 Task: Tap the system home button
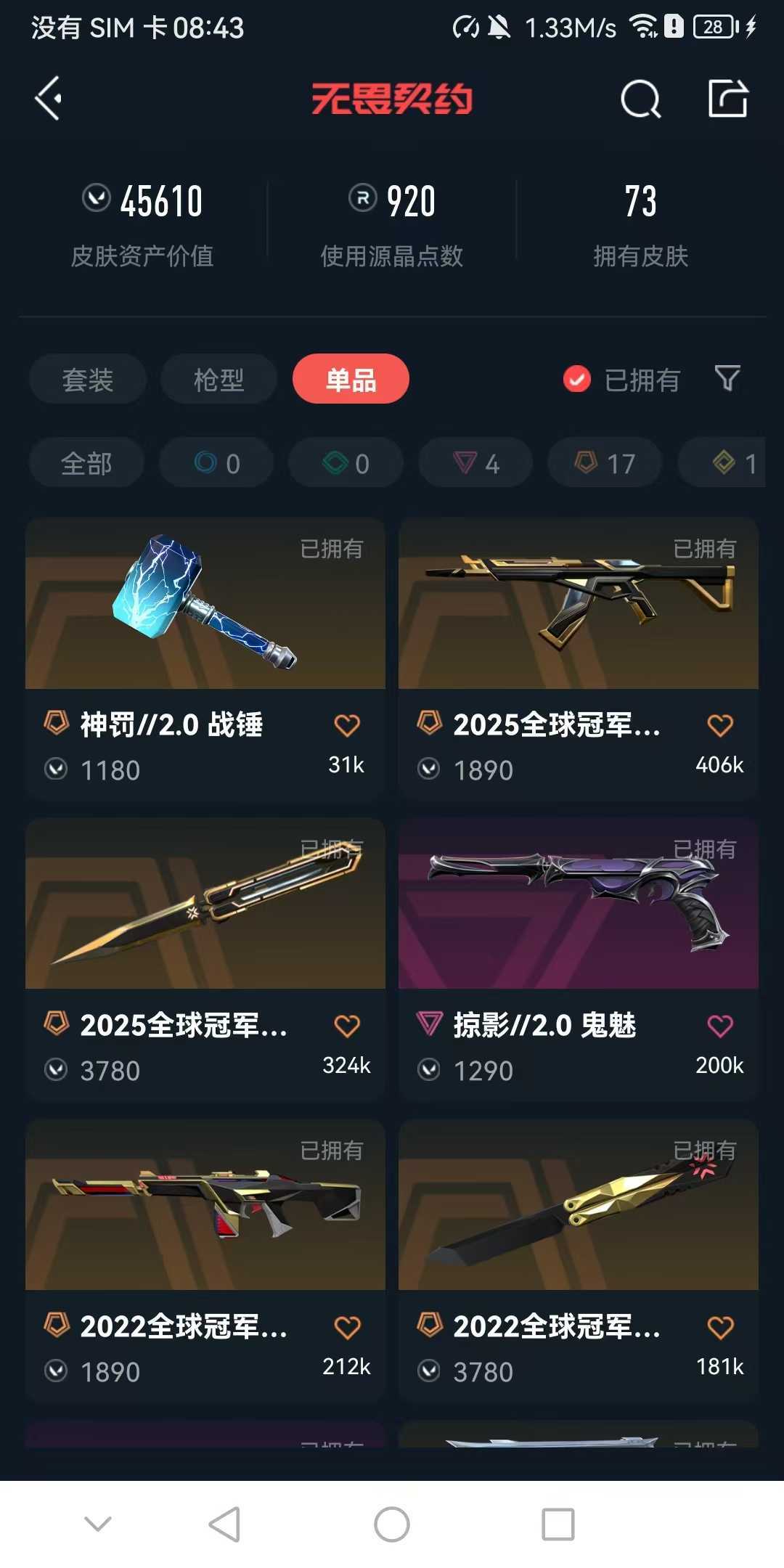click(392, 1524)
